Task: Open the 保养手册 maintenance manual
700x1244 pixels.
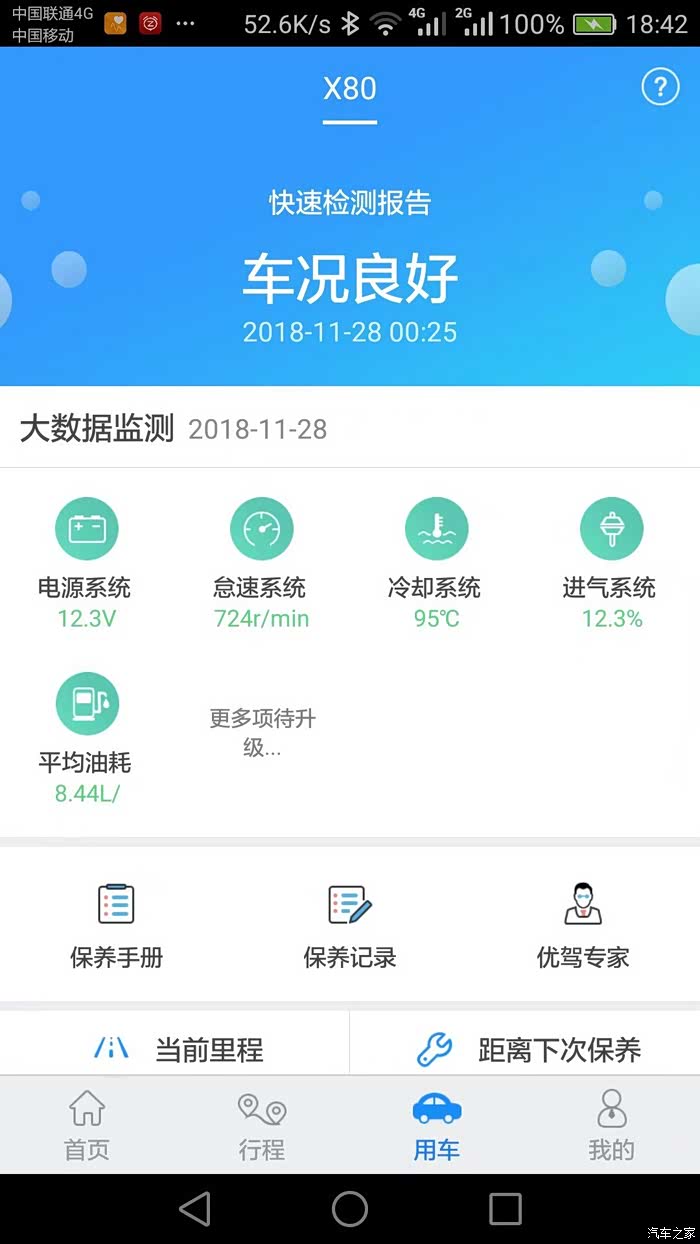Action: pos(116,925)
